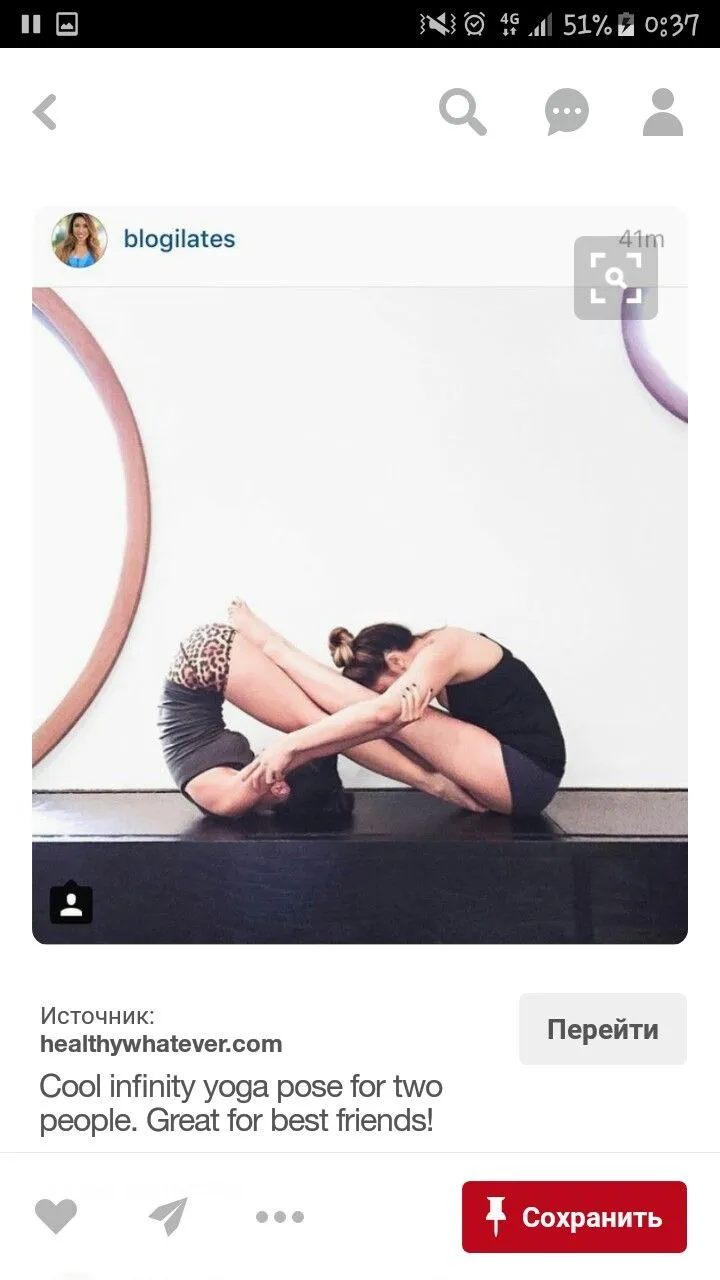The width and height of the screenshot is (720, 1280).
Task: Open the search magnifier in the header
Action: pos(462,112)
